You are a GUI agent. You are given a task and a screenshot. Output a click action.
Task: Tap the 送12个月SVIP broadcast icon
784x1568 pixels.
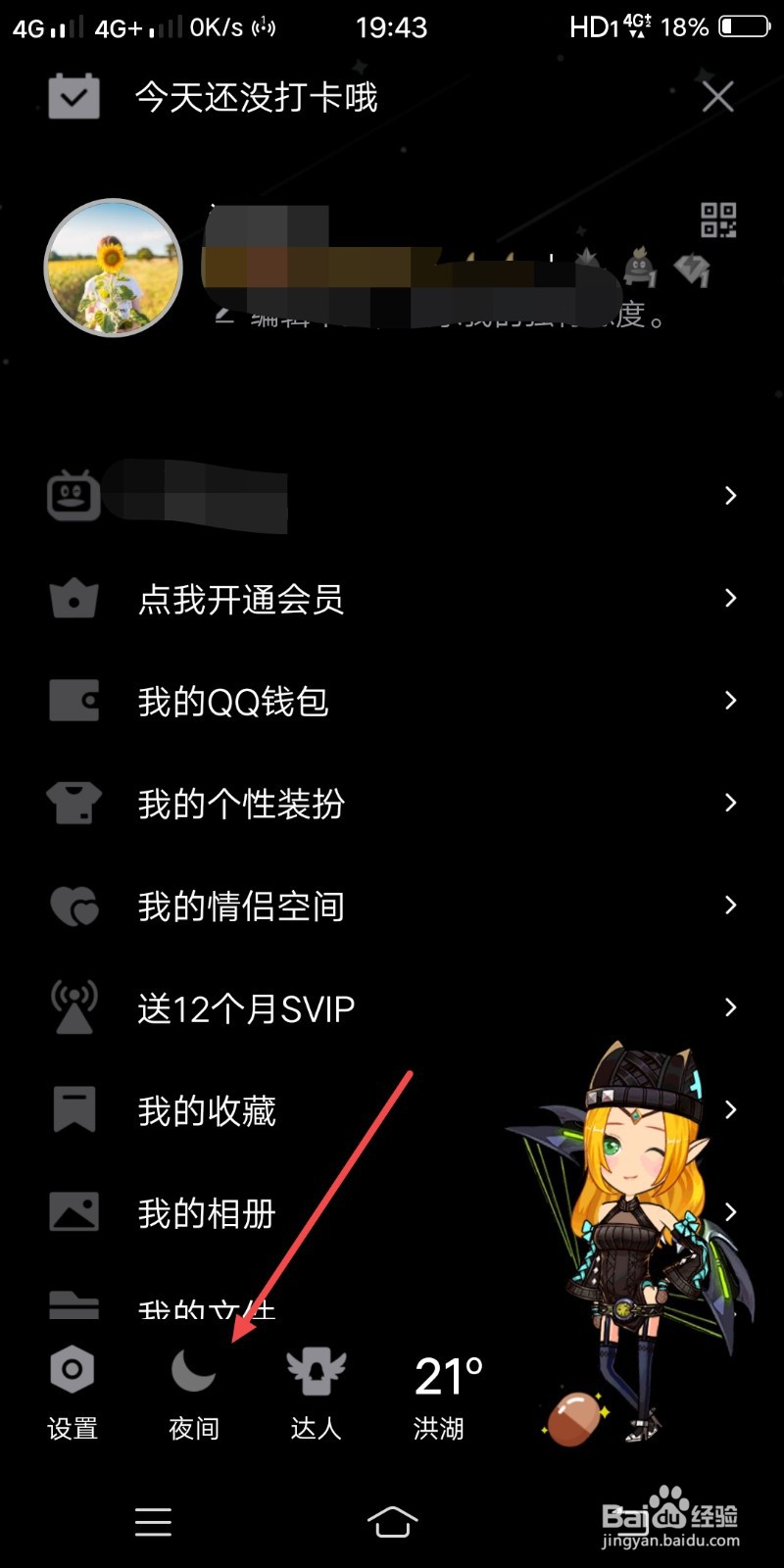[73, 1007]
